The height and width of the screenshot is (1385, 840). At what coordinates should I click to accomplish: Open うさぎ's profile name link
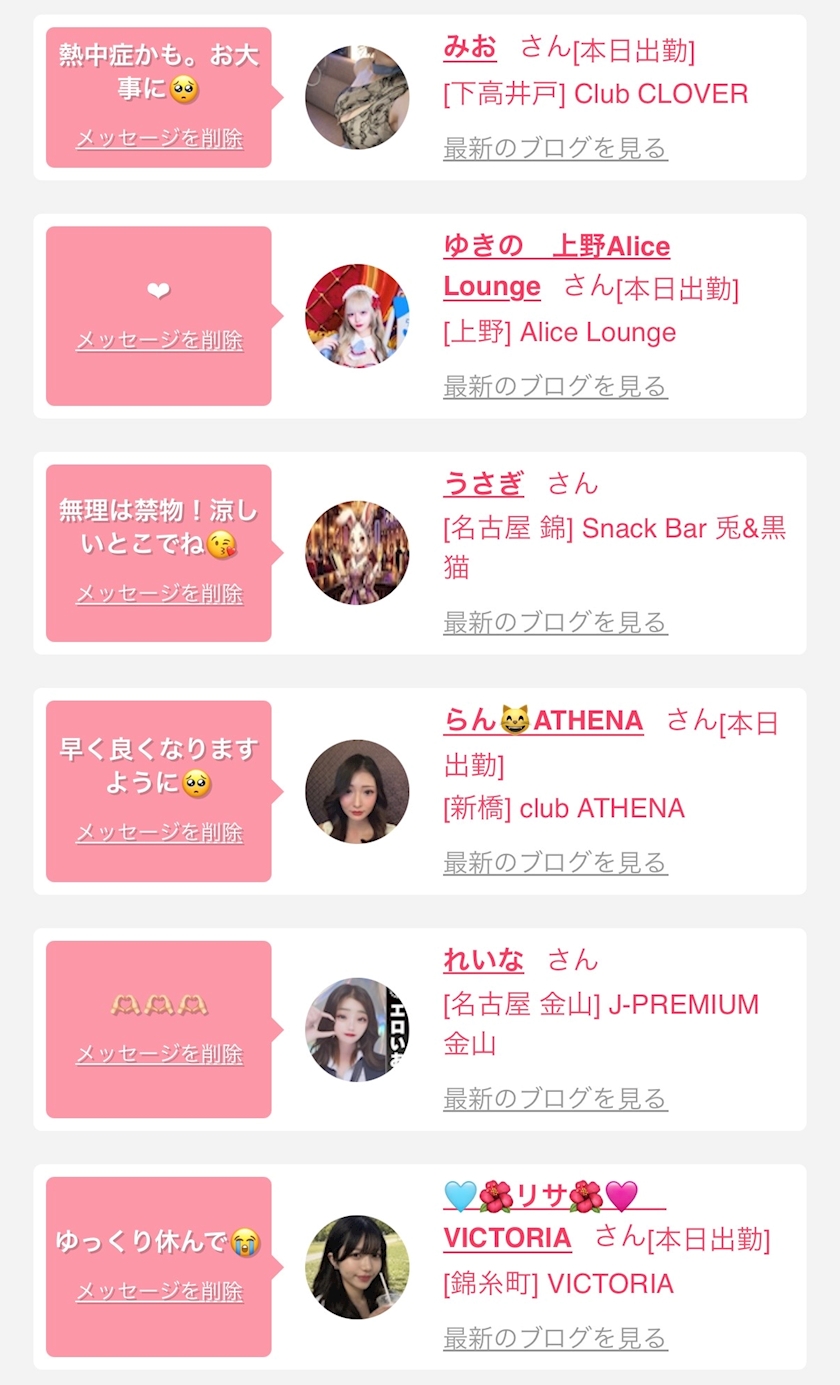click(x=483, y=484)
